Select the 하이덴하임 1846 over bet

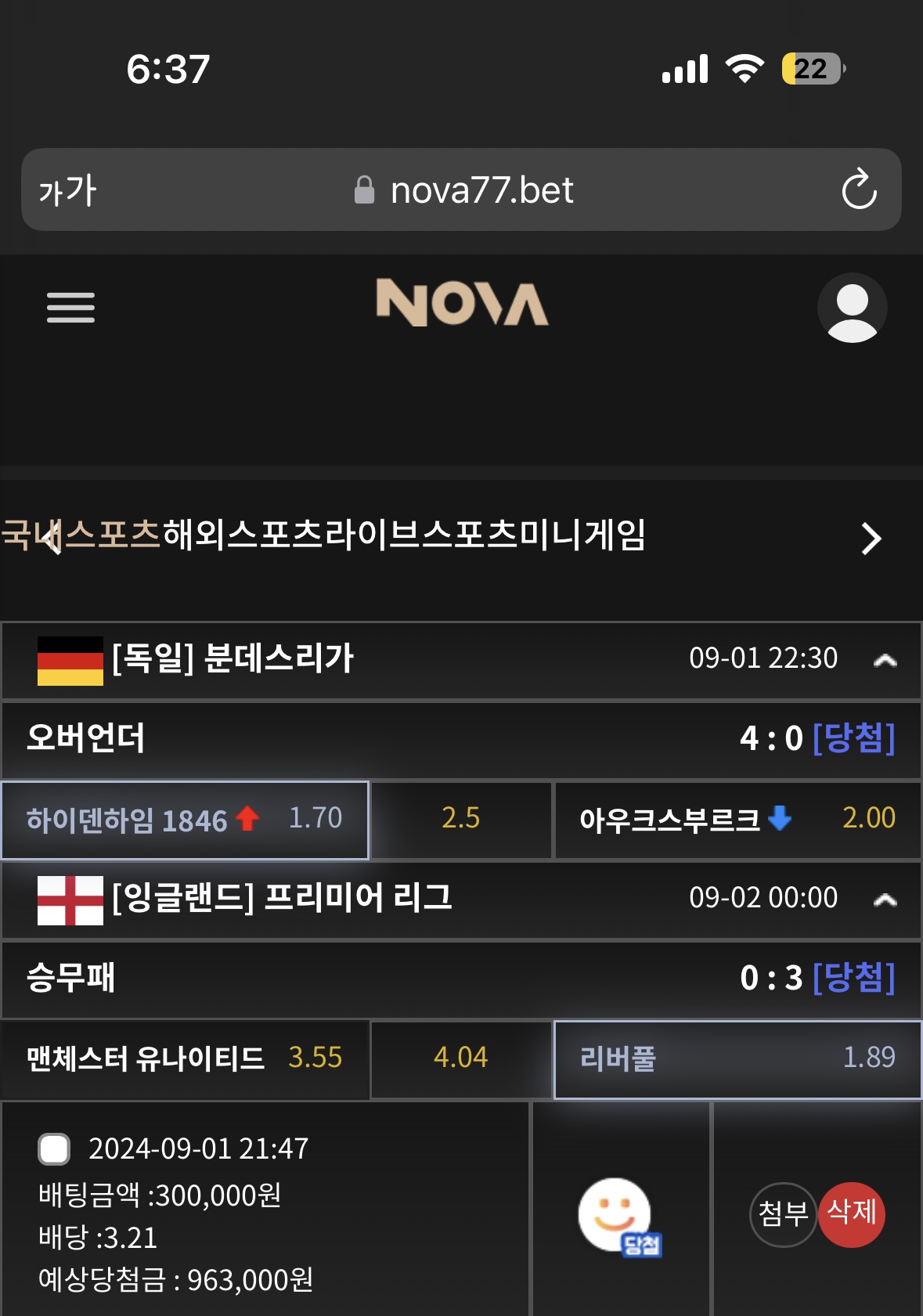(x=185, y=820)
